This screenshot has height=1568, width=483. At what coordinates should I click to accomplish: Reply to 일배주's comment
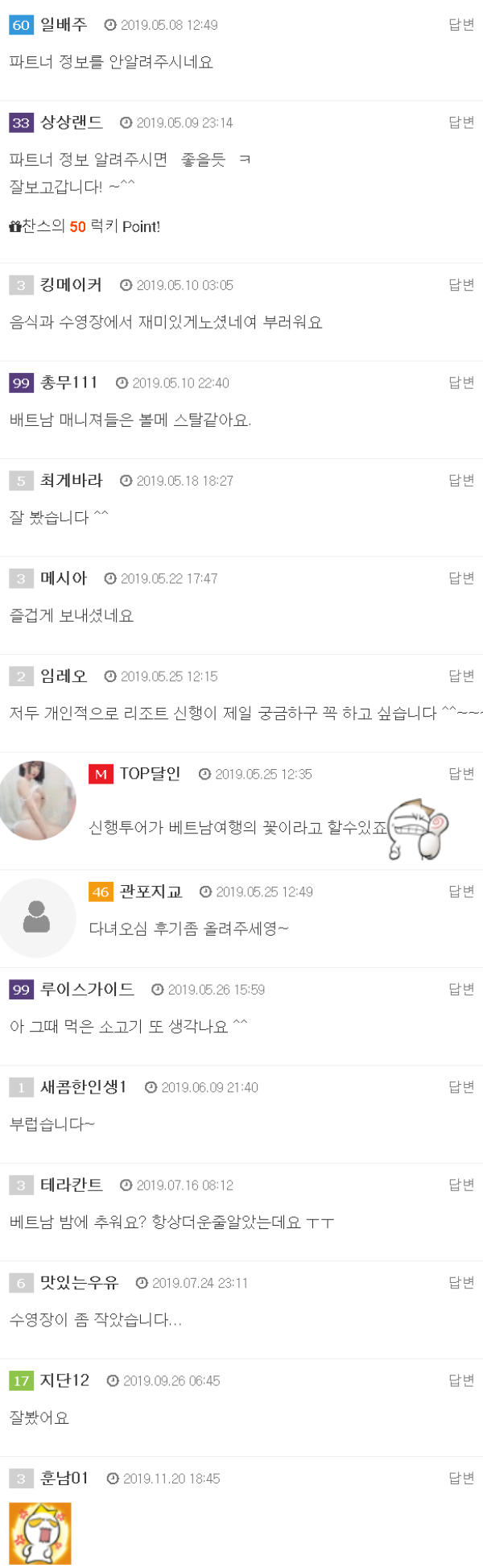coord(461,25)
